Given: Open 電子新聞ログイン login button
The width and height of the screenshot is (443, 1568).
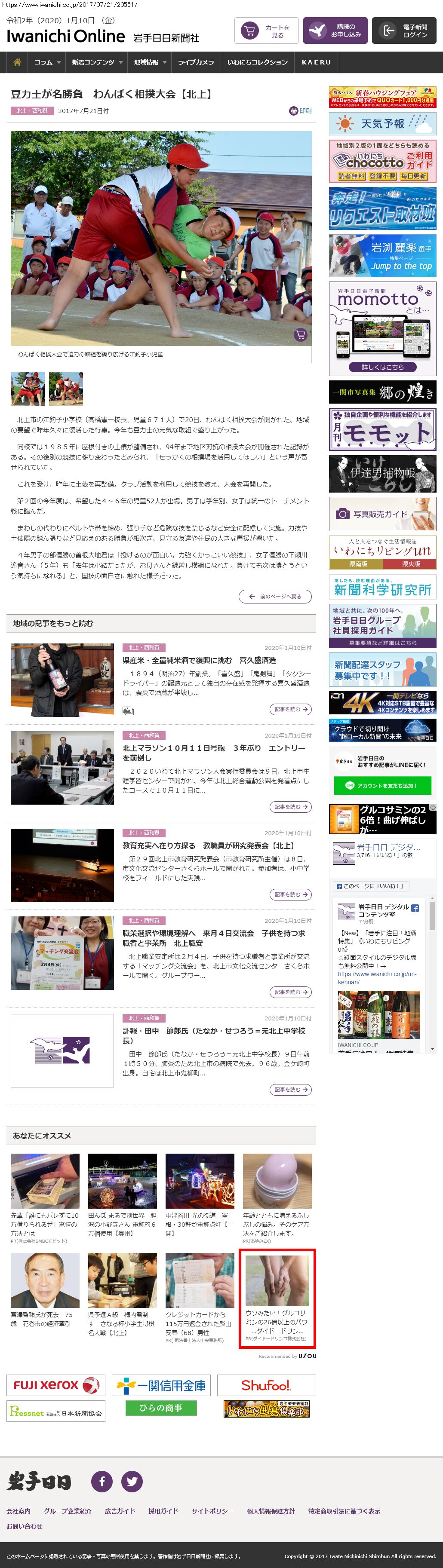Looking at the screenshot, I should (x=405, y=31).
